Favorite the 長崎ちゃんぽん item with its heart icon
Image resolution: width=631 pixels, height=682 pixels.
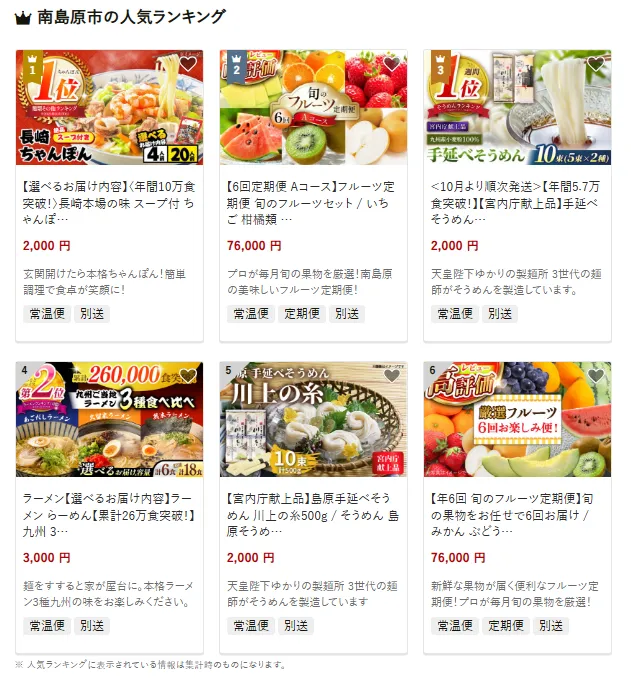pyautogui.click(x=188, y=65)
